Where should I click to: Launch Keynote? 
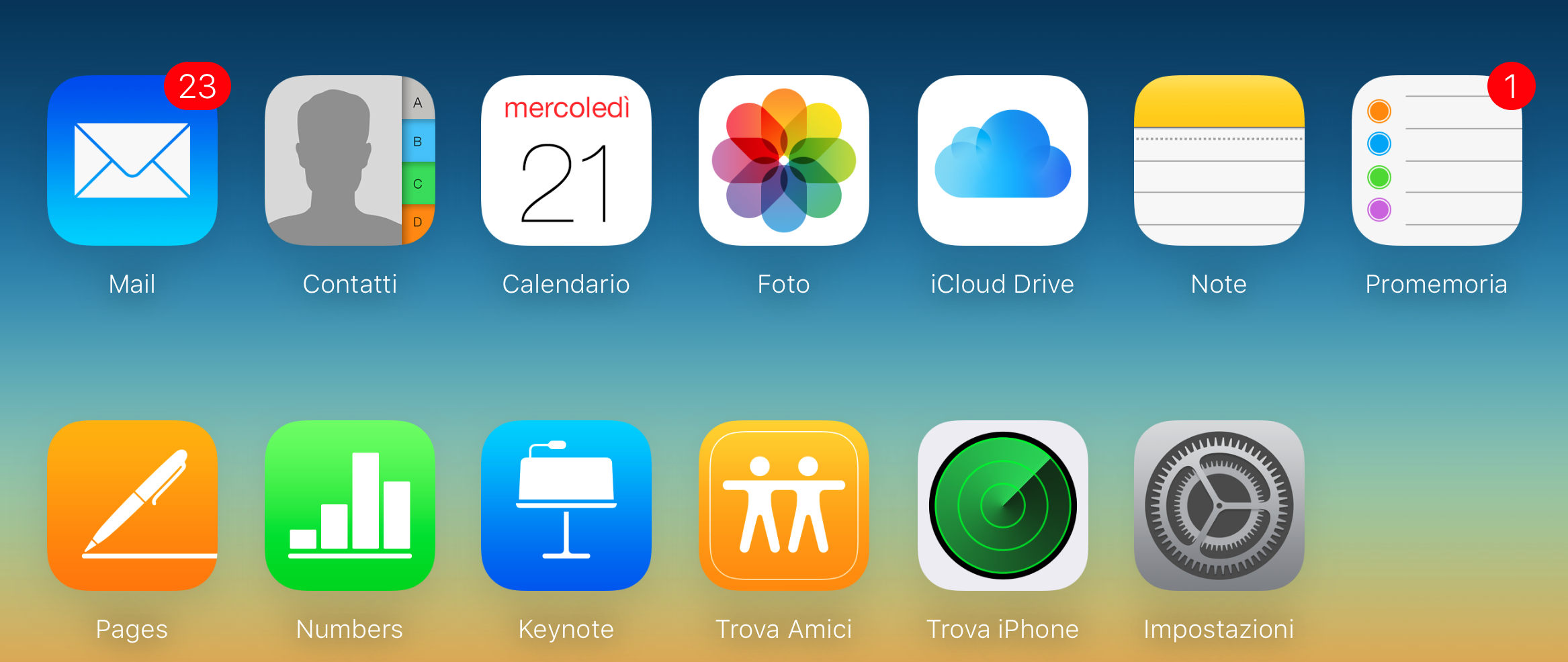coord(566,506)
